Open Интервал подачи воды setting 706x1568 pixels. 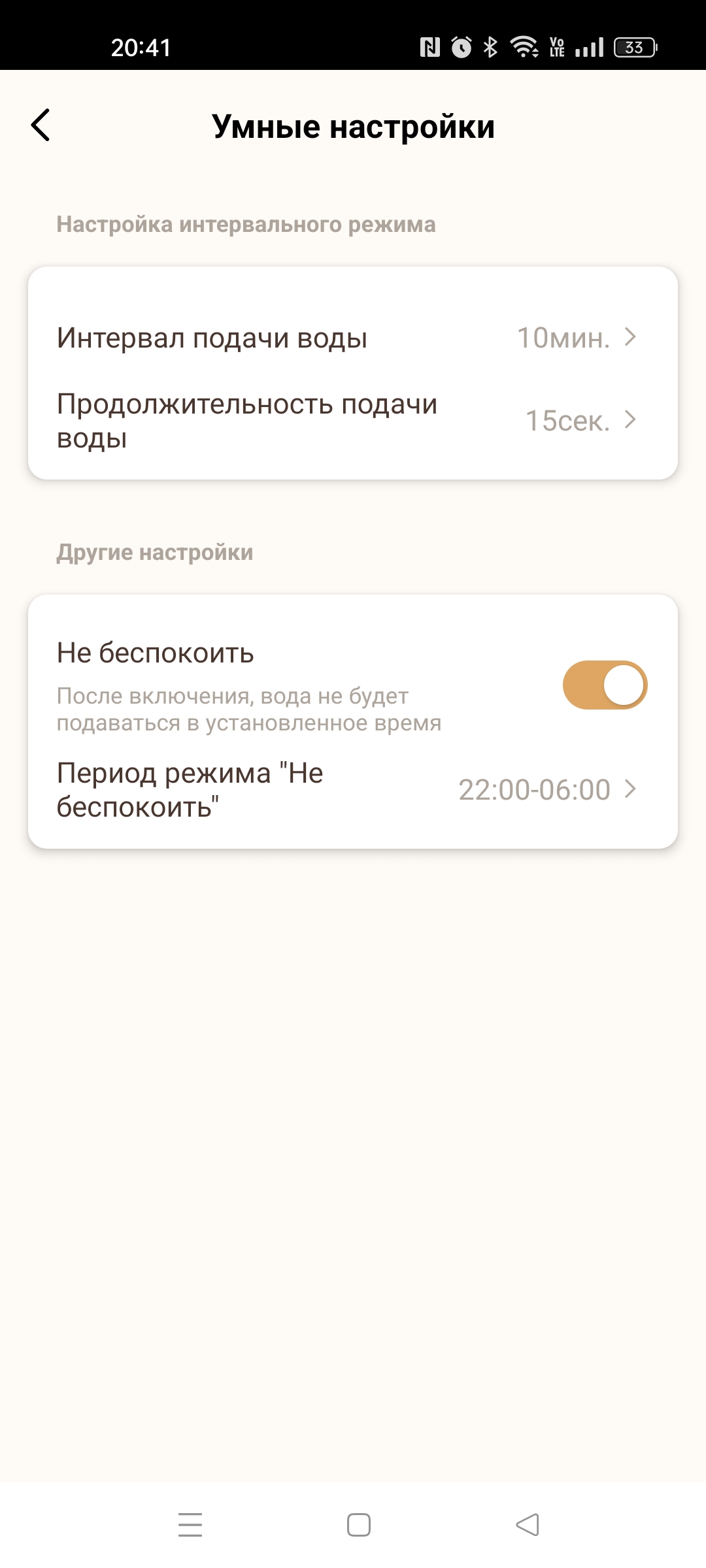[352, 338]
